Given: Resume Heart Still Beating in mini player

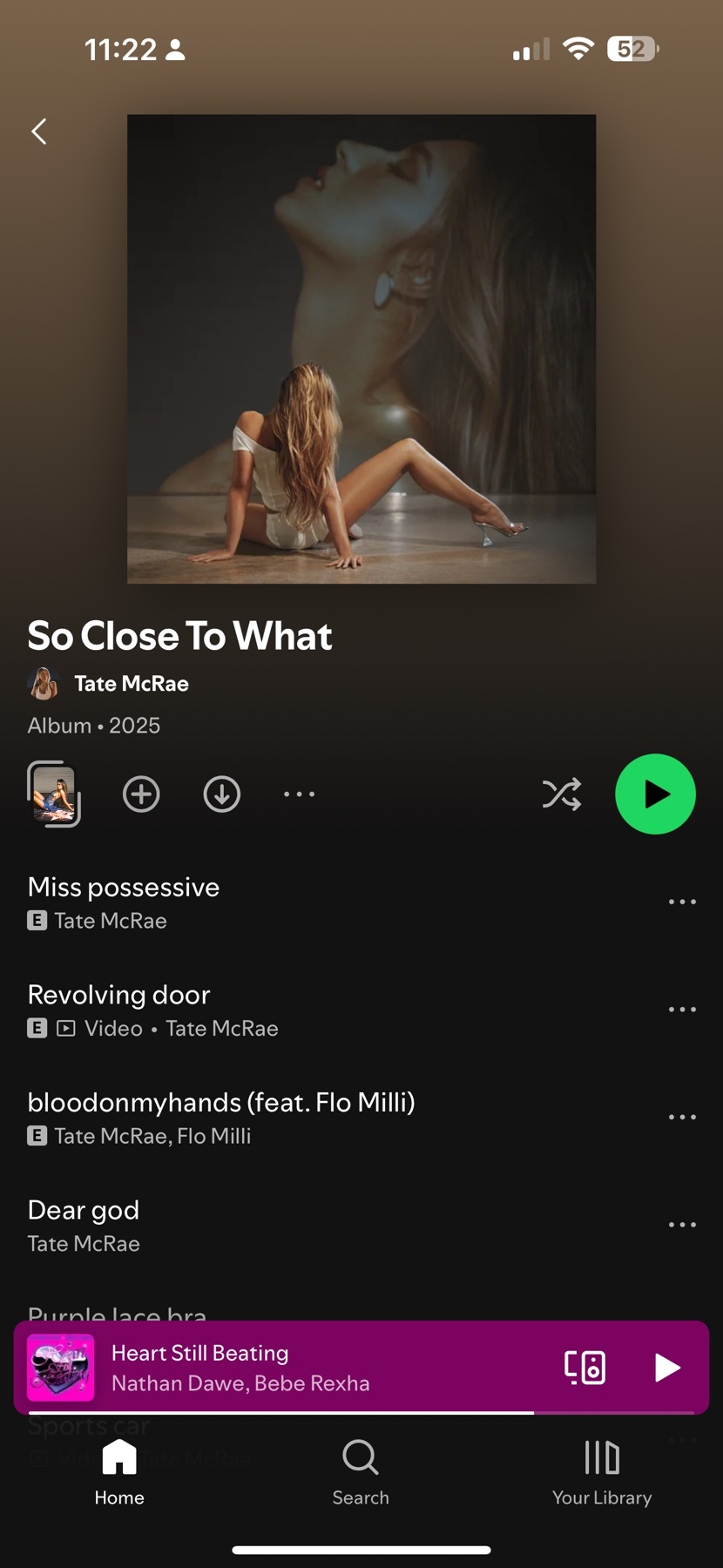Looking at the screenshot, I should (666, 1367).
